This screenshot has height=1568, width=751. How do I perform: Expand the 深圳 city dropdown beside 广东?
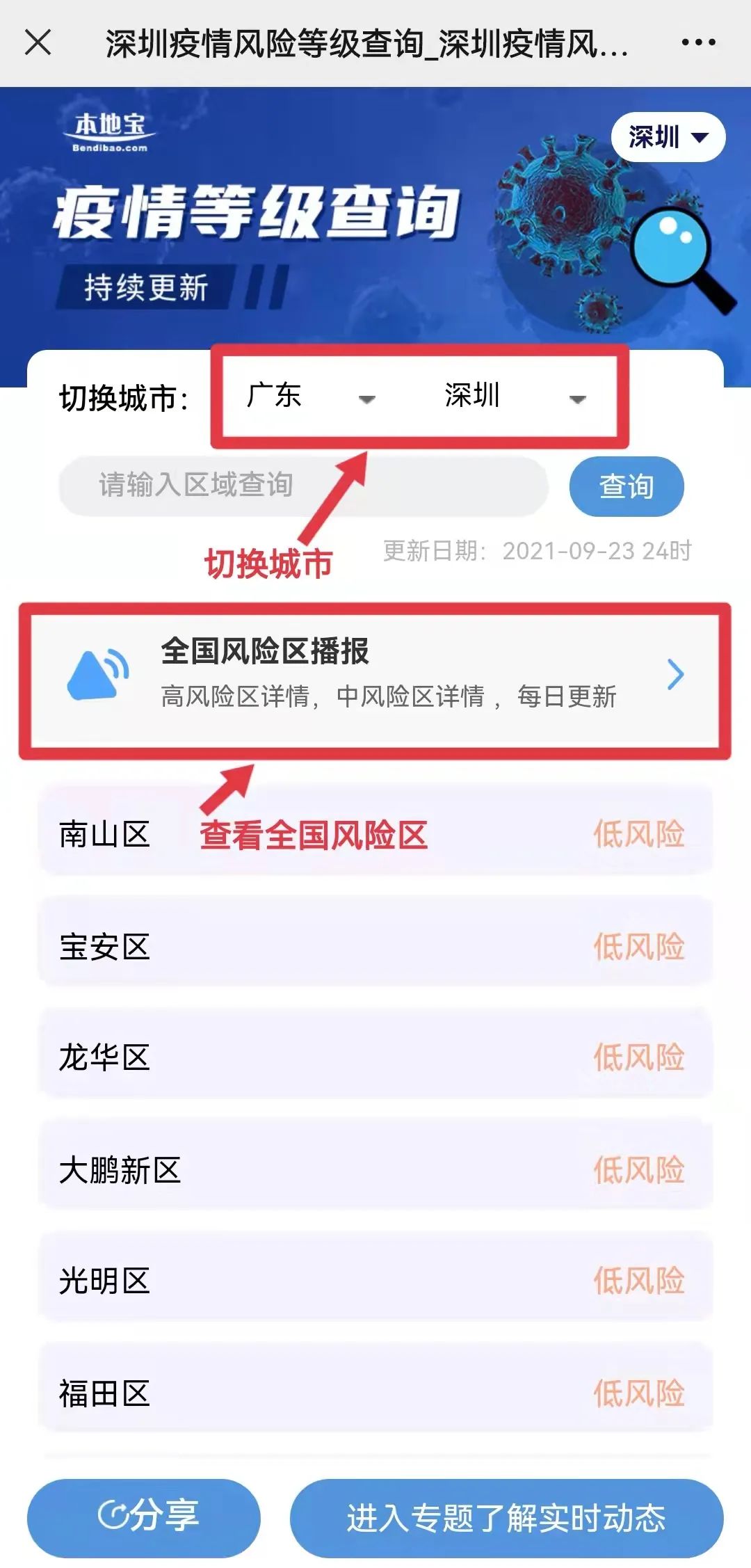[515, 397]
